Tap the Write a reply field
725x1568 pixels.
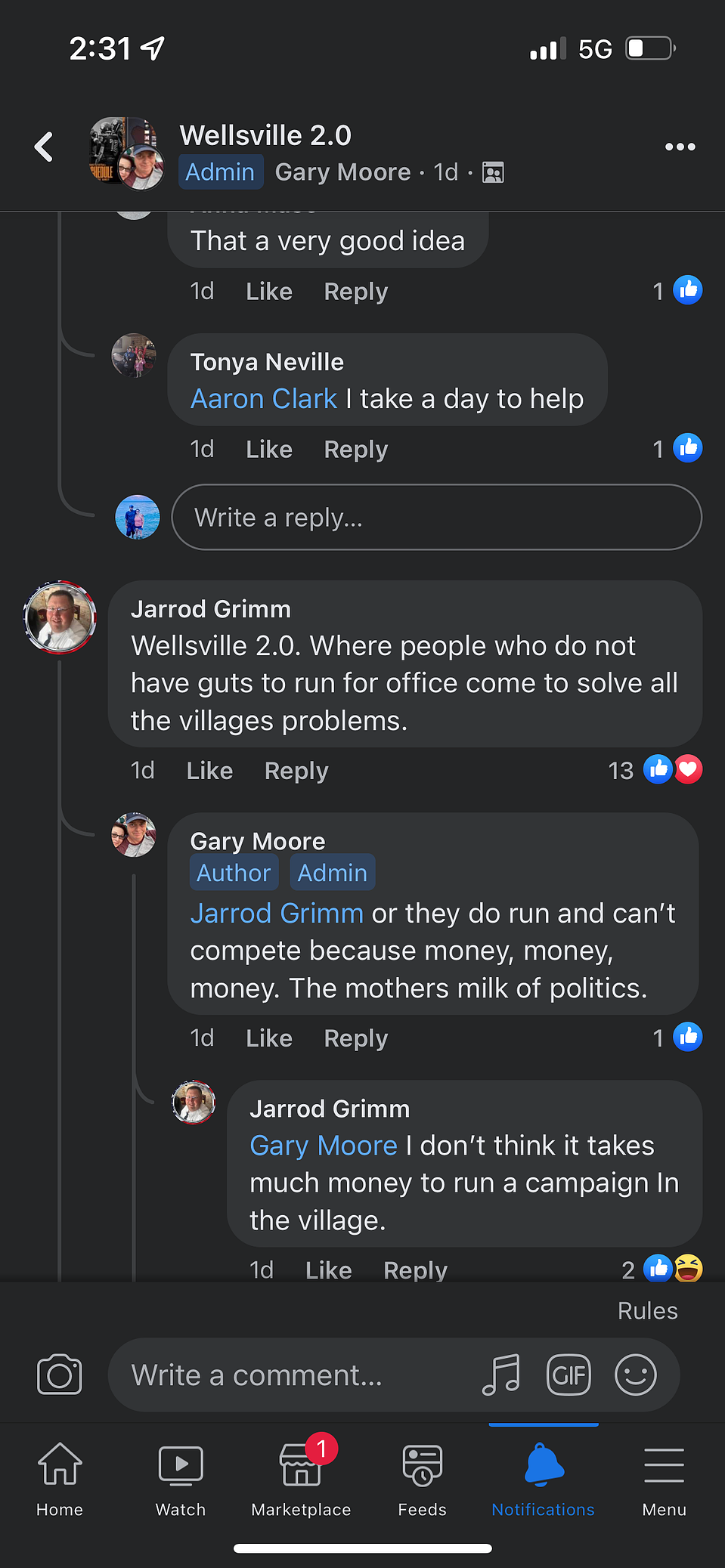(x=437, y=518)
